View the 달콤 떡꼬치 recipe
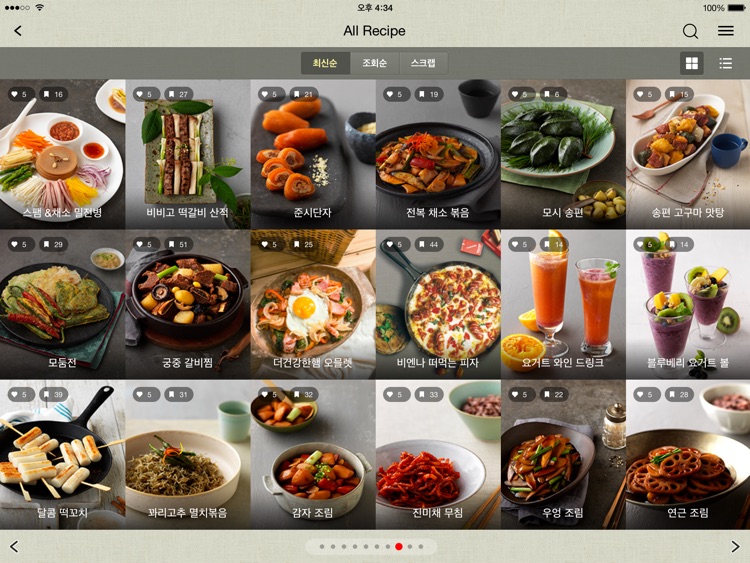750x563 pixels. pos(62,455)
